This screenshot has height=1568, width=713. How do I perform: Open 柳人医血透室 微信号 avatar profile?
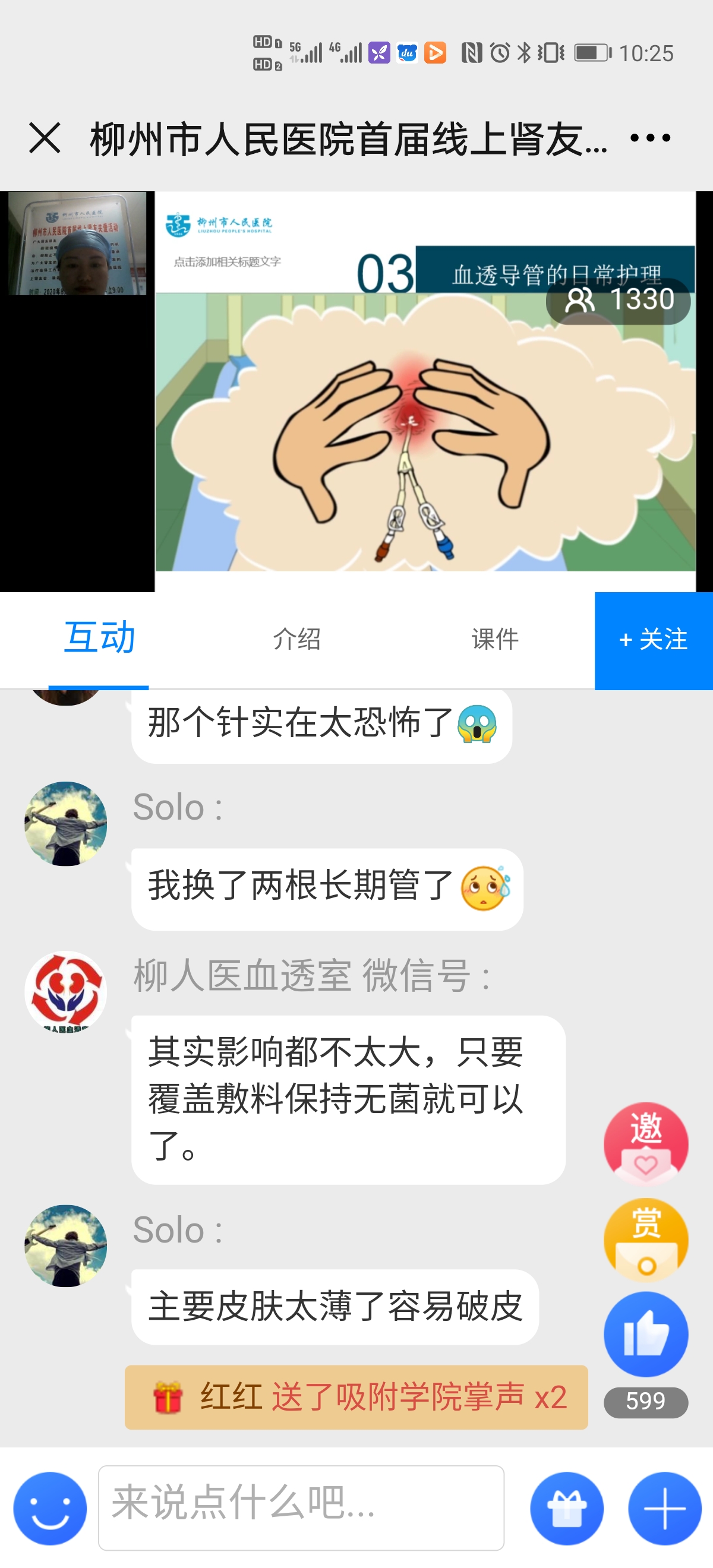point(66,992)
